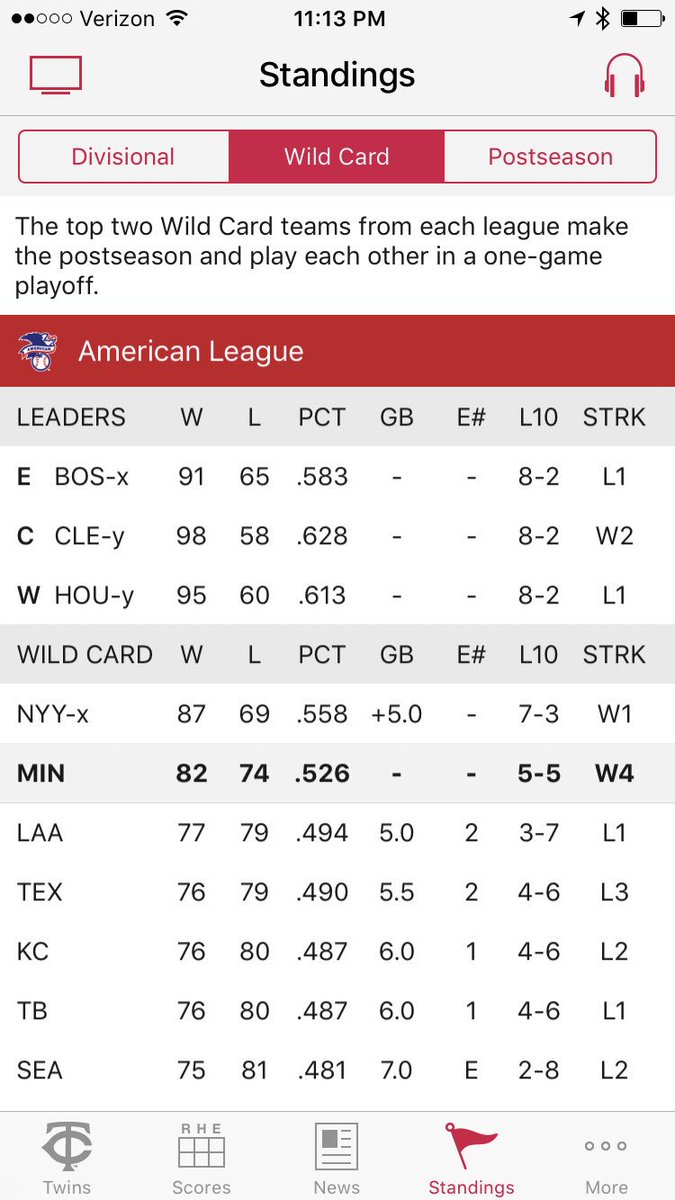675x1200 pixels.
Task: Select the Wild Card segment
Action: (x=337, y=157)
